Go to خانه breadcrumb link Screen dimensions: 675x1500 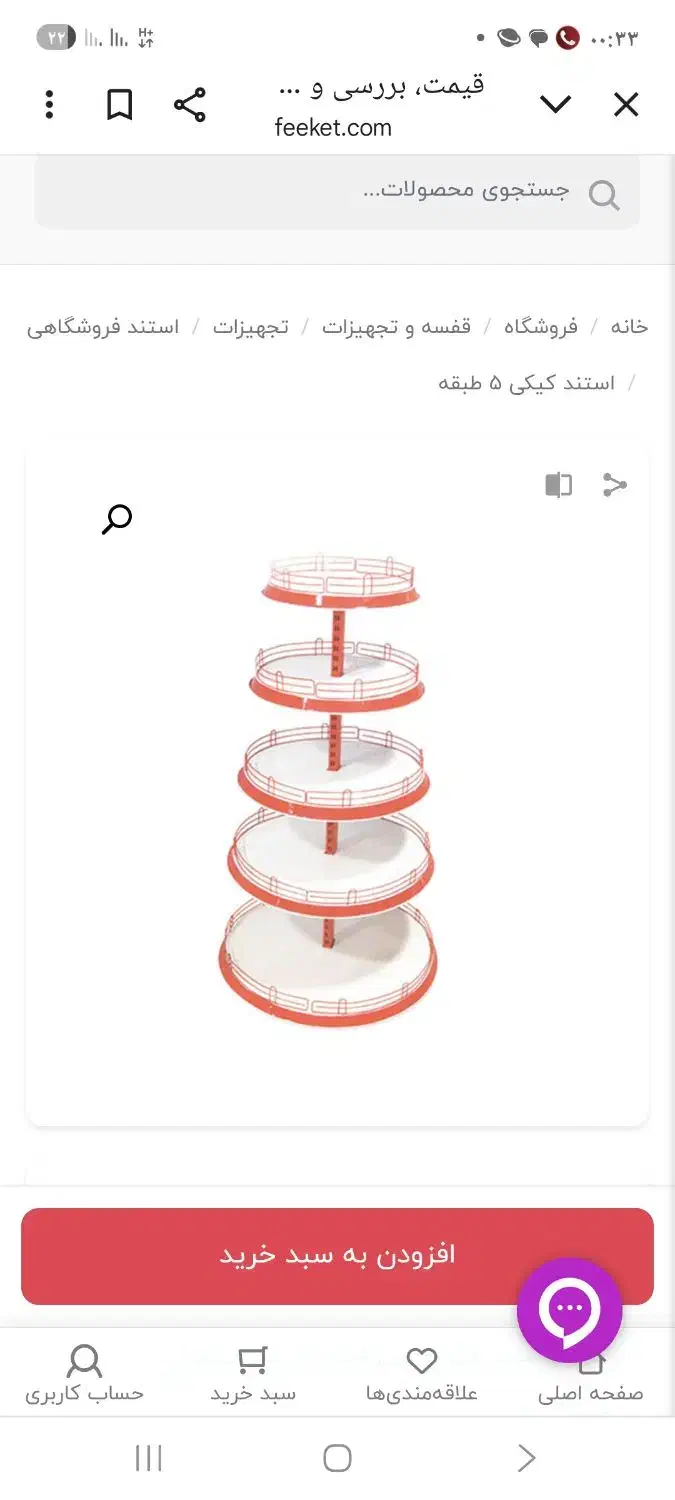point(629,327)
